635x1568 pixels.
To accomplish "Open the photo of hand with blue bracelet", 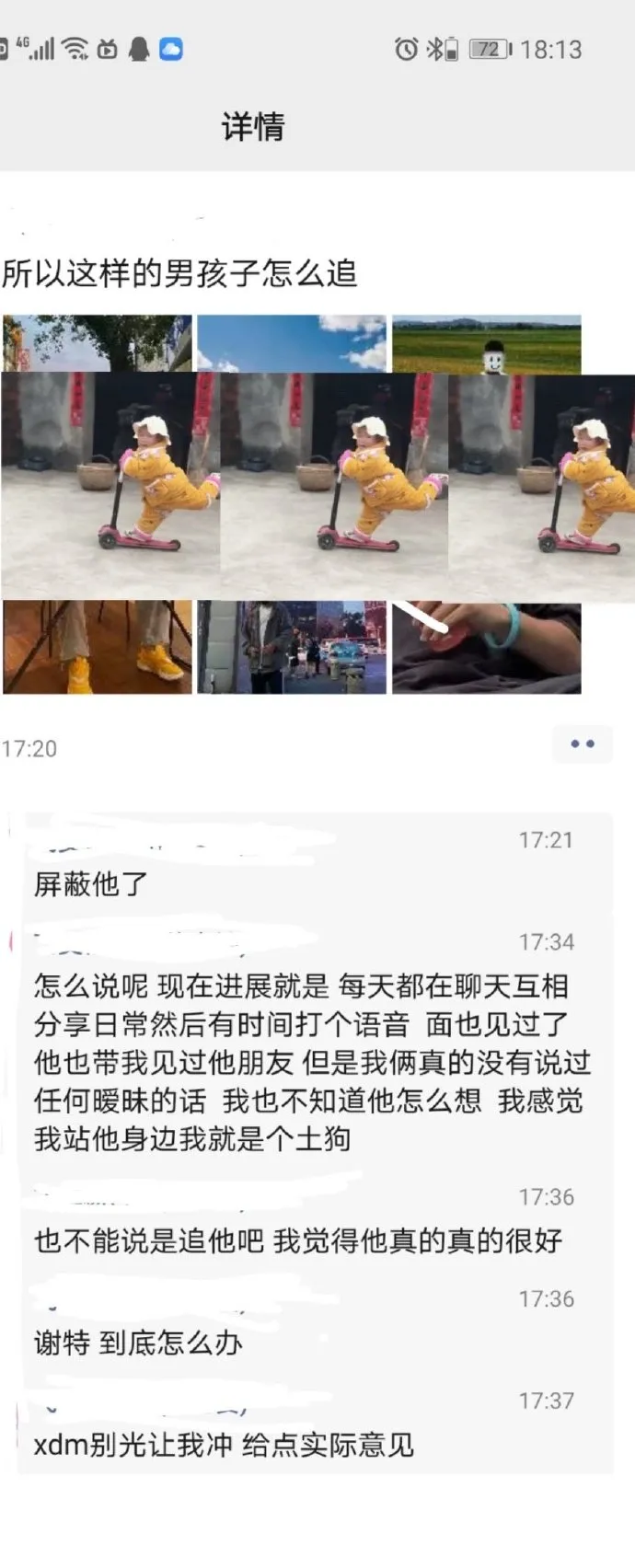I will [487, 647].
